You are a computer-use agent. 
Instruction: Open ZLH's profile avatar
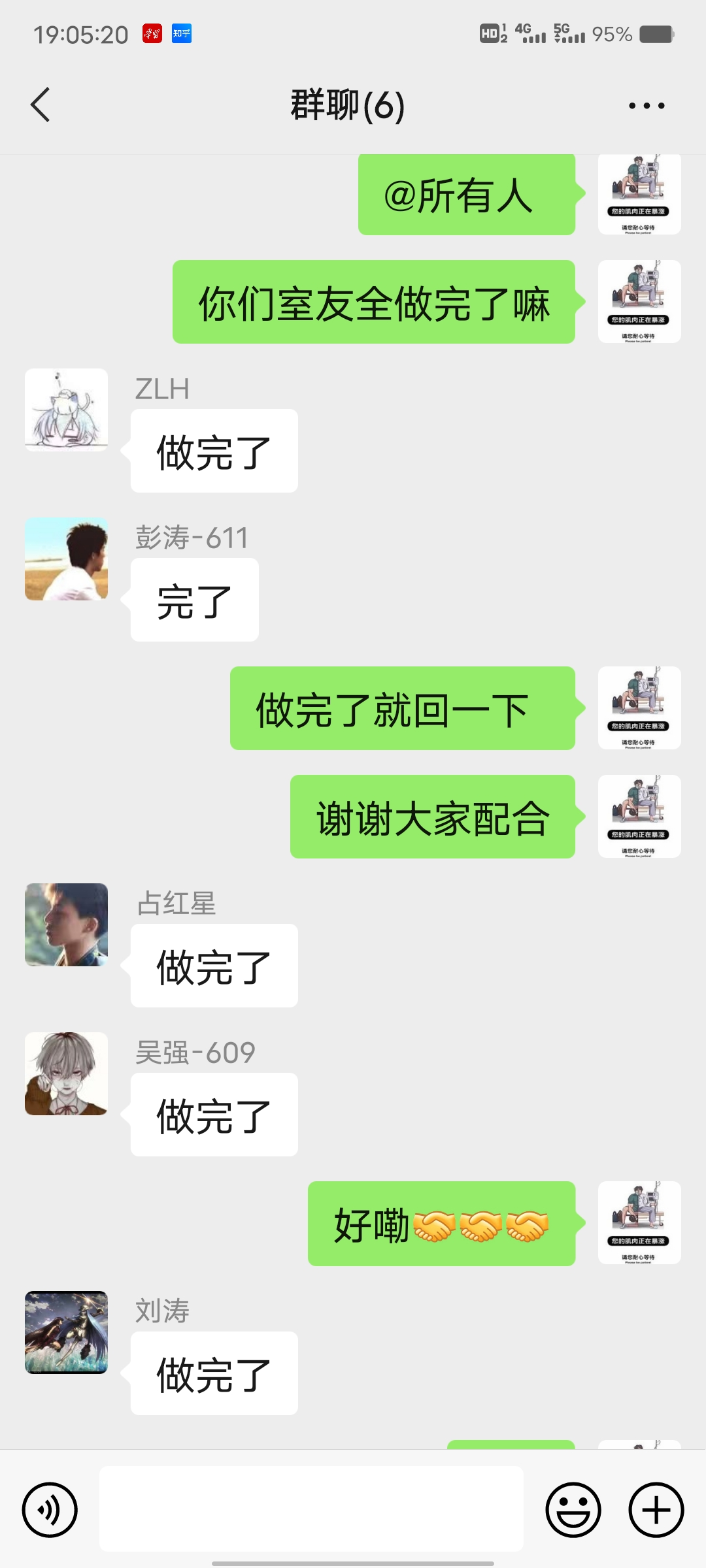[66, 410]
